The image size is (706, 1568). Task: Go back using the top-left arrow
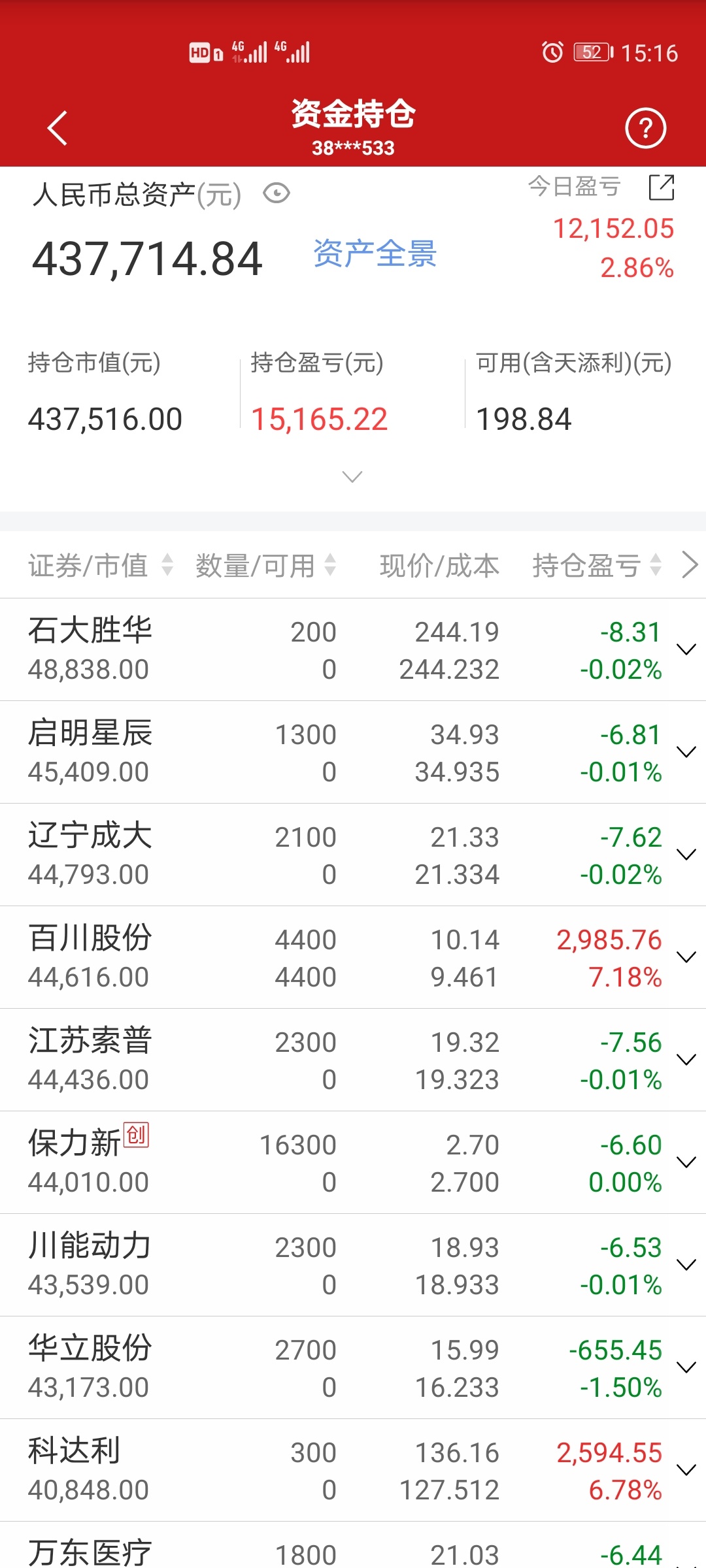58,128
